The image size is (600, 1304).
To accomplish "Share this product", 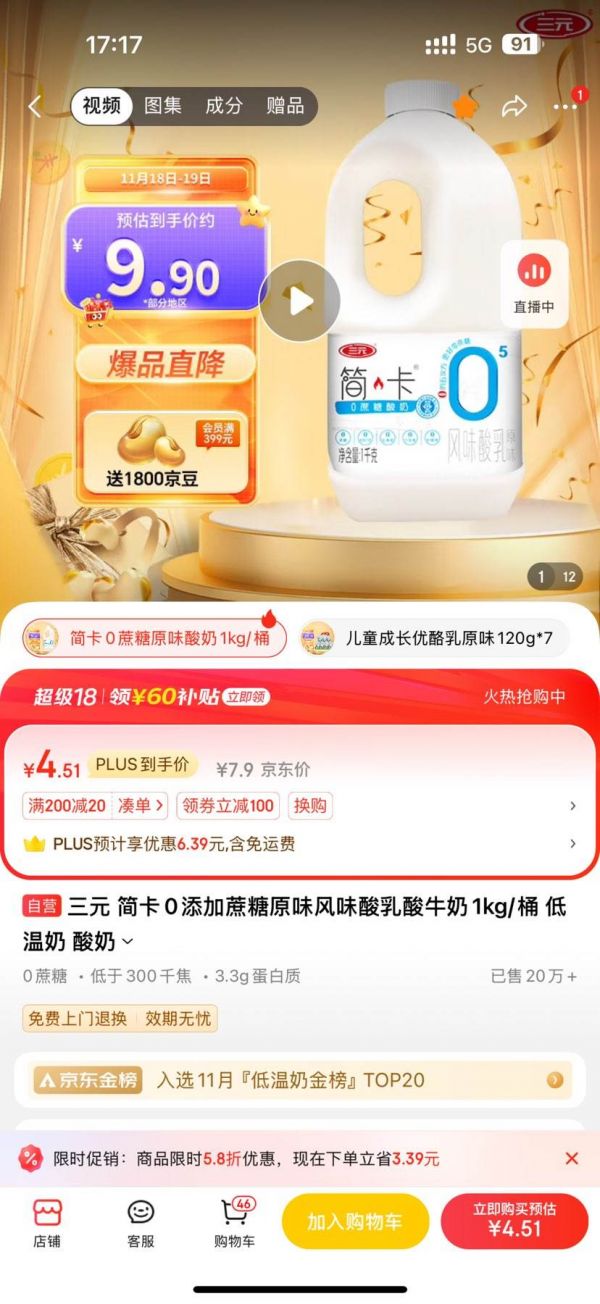I will click(514, 106).
